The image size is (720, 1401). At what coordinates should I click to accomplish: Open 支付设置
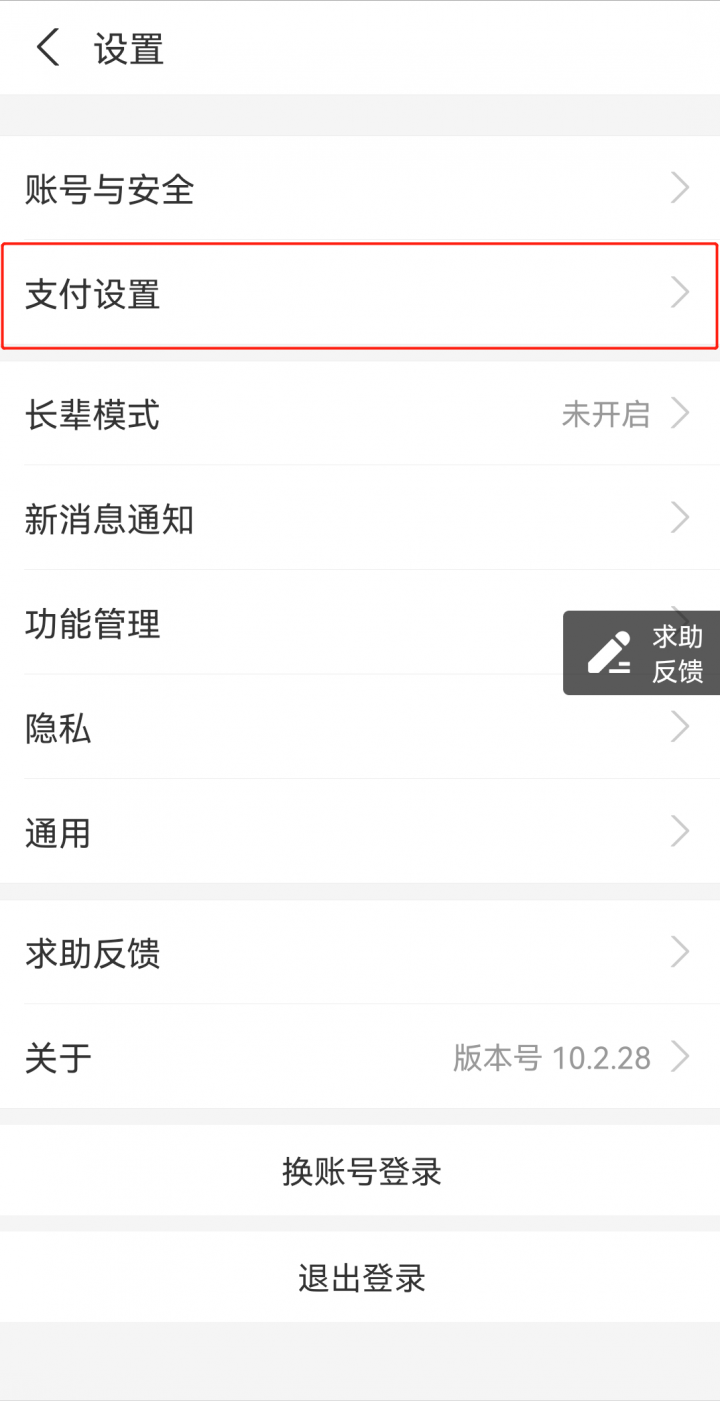[360, 294]
